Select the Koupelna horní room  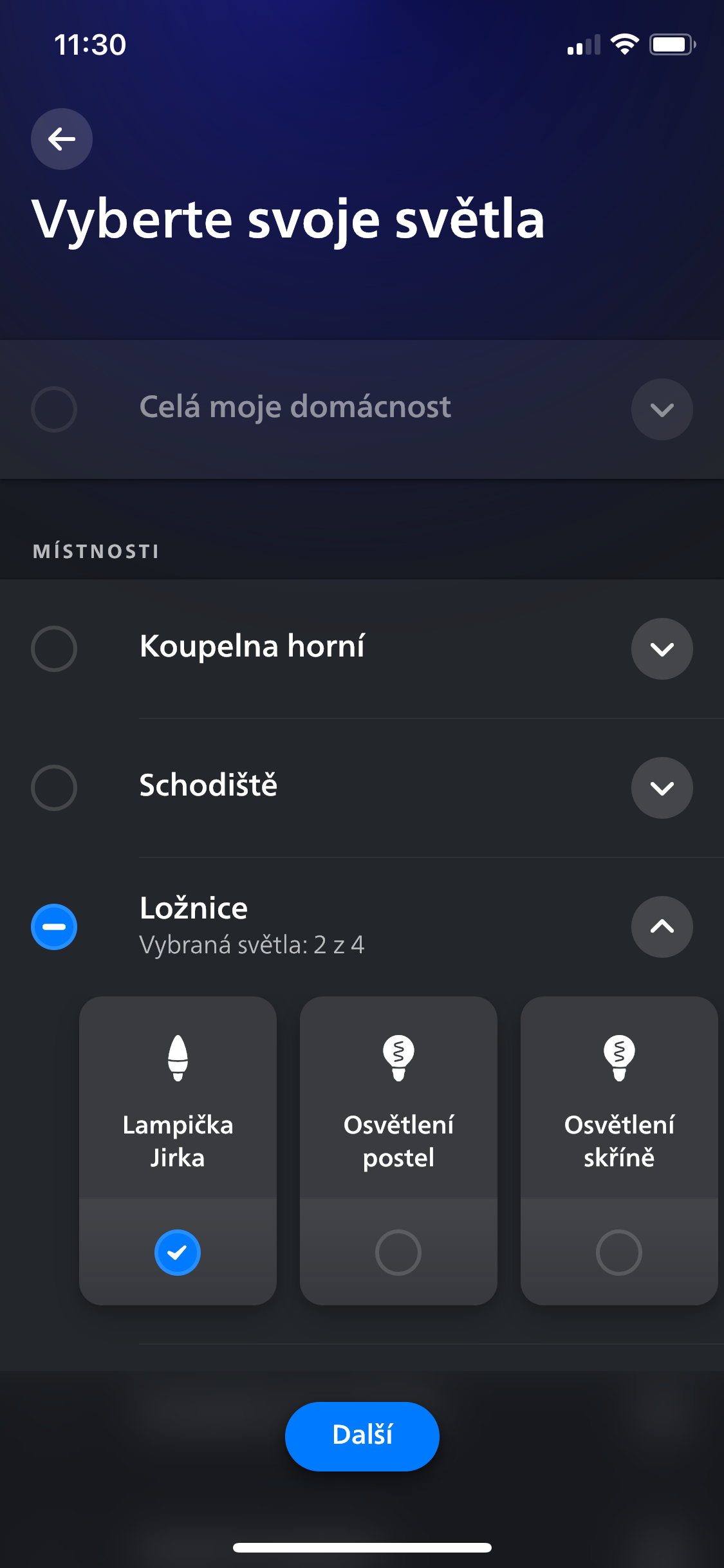pyautogui.click(x=54, y=649)
